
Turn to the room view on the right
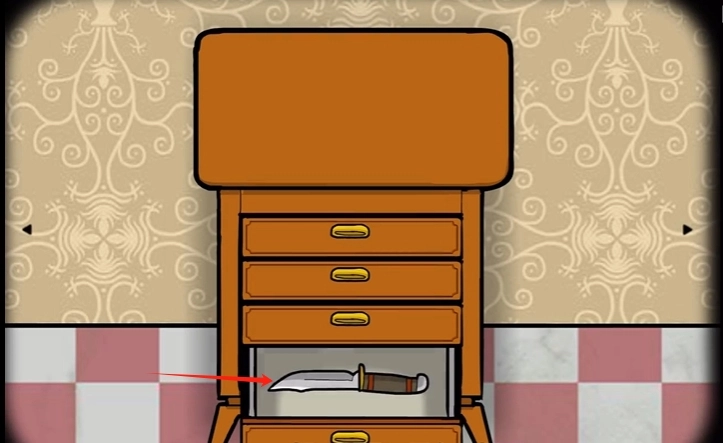687,230
